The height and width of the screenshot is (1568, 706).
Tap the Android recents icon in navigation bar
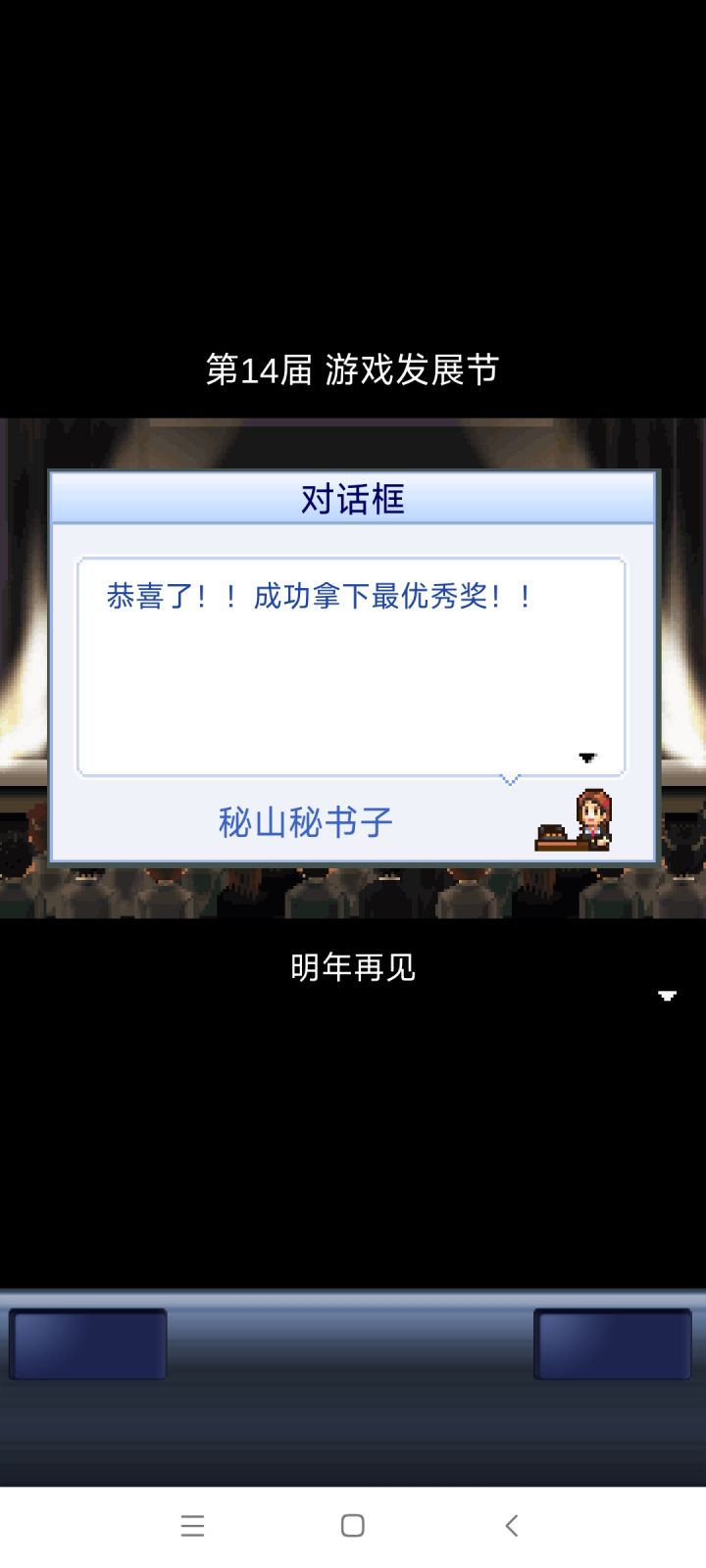[193, 1525]
